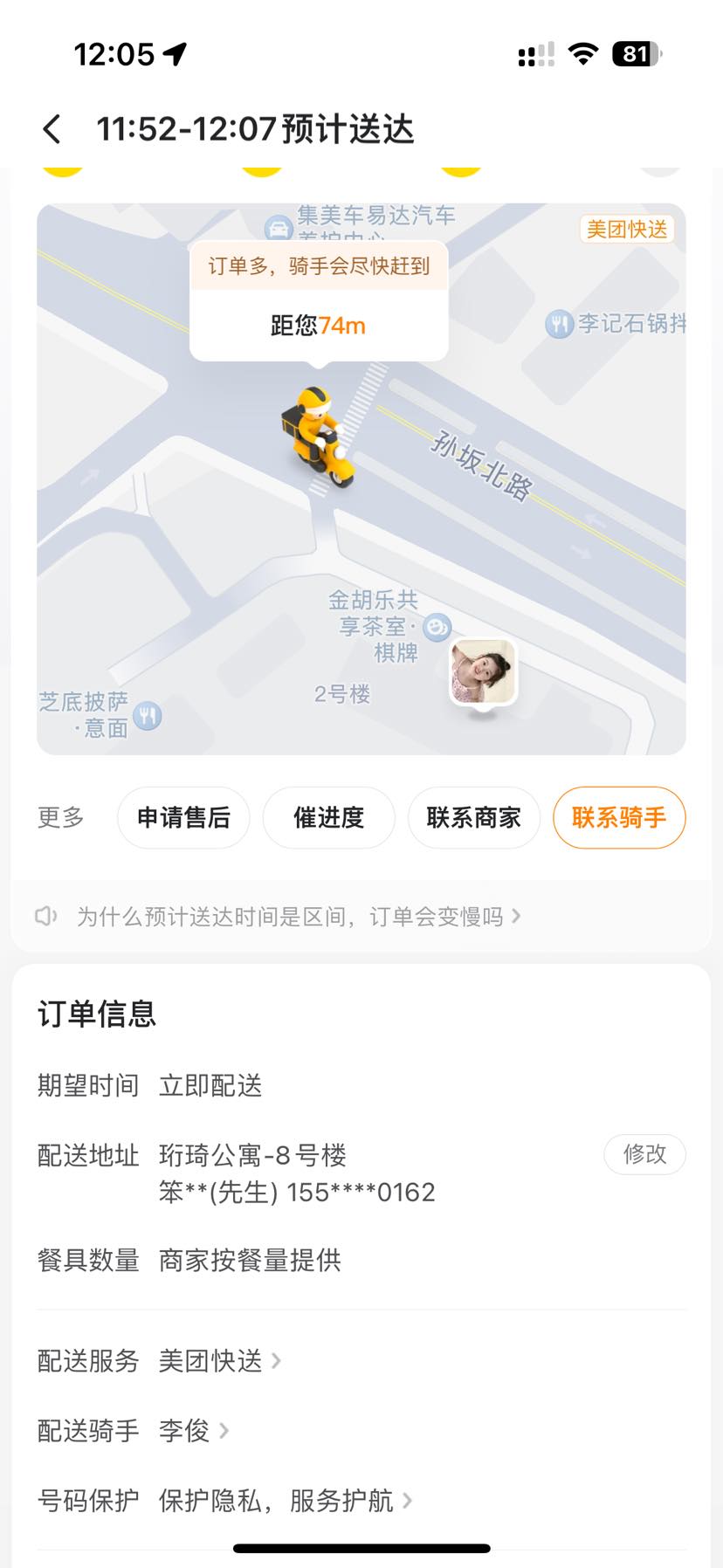Viewport: 723px width, 1568px height.
Task: Tap the 申请售后 button
Action: click(183, 817)
